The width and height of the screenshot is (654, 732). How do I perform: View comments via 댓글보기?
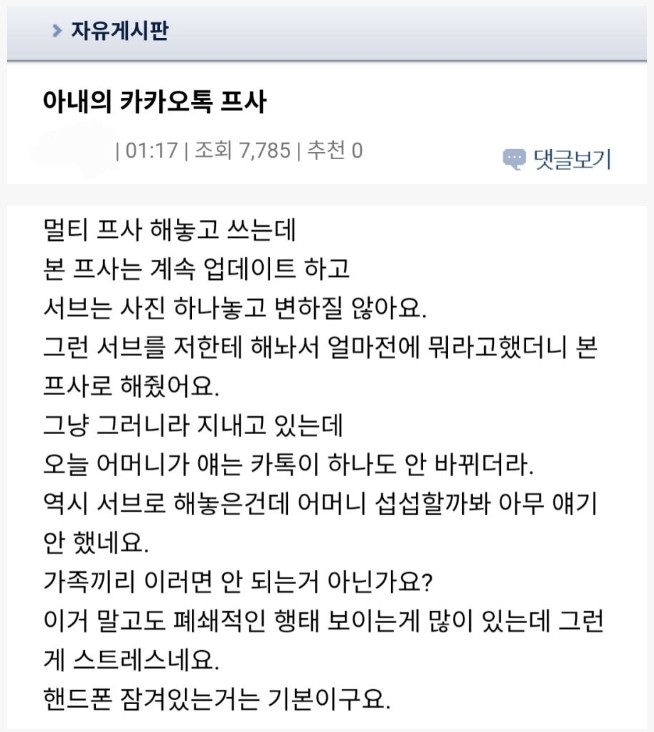(557, 158)
